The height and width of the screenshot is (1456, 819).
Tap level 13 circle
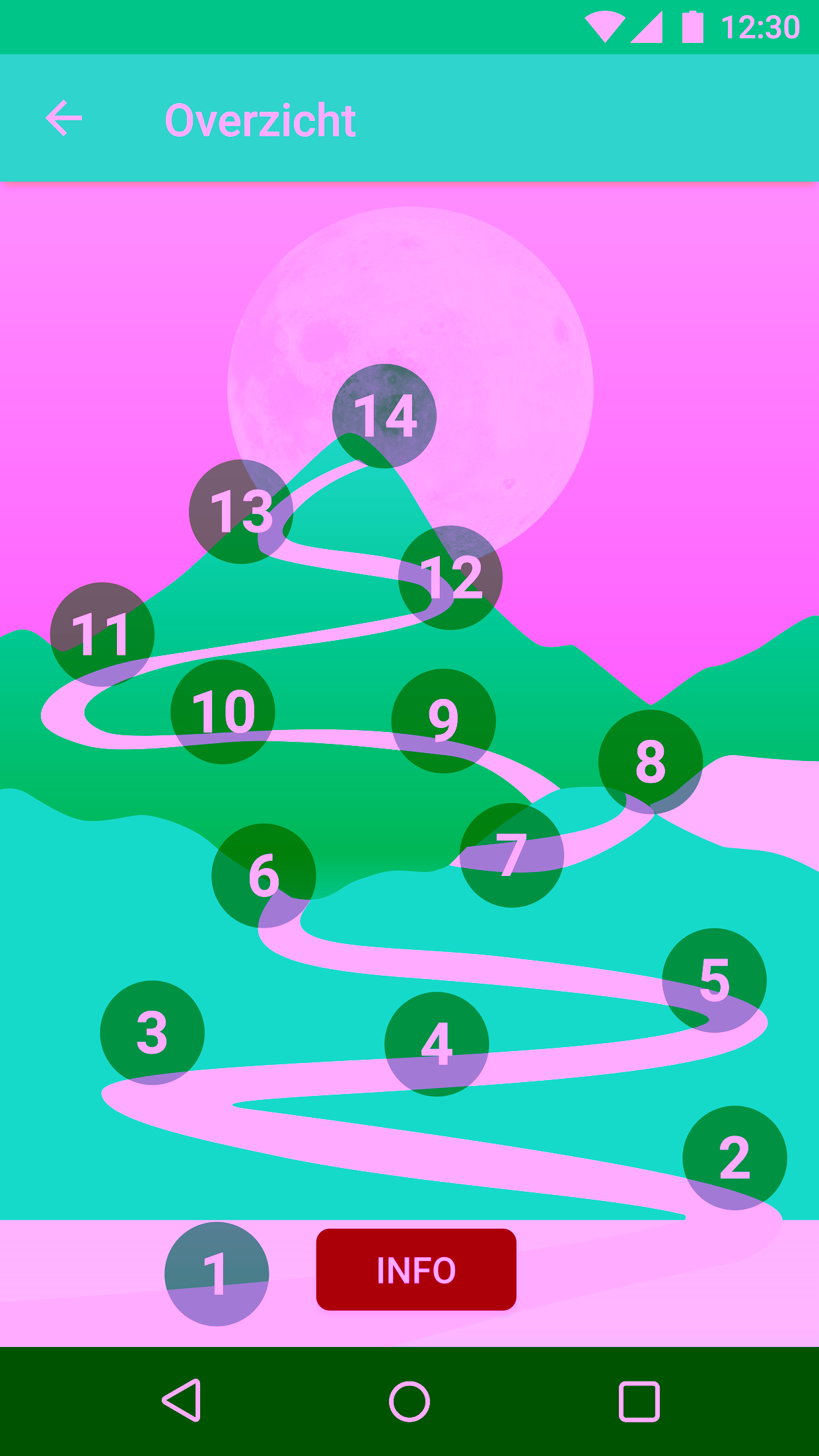[241, 511]
